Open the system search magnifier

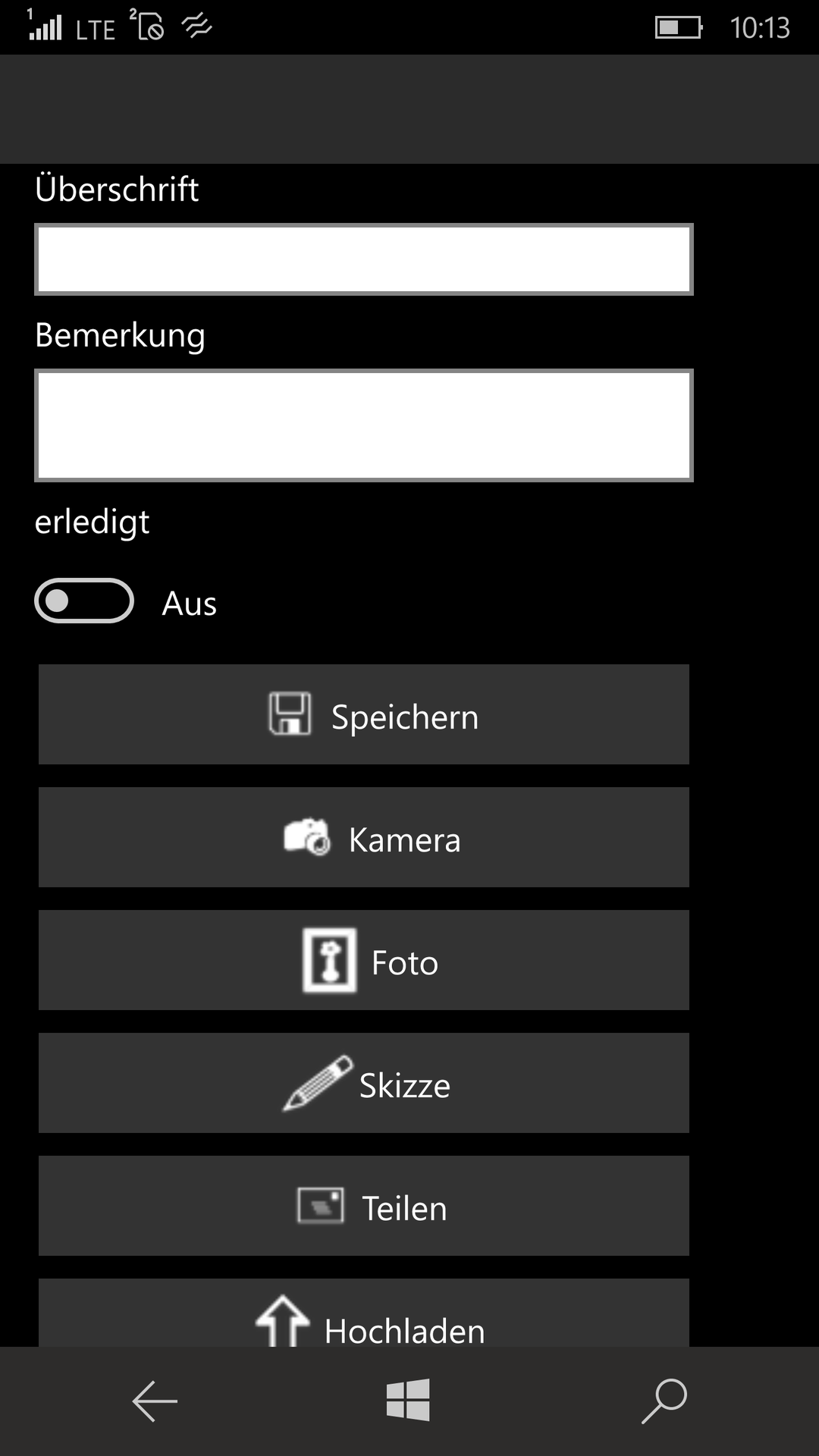tap(664, 1401)
